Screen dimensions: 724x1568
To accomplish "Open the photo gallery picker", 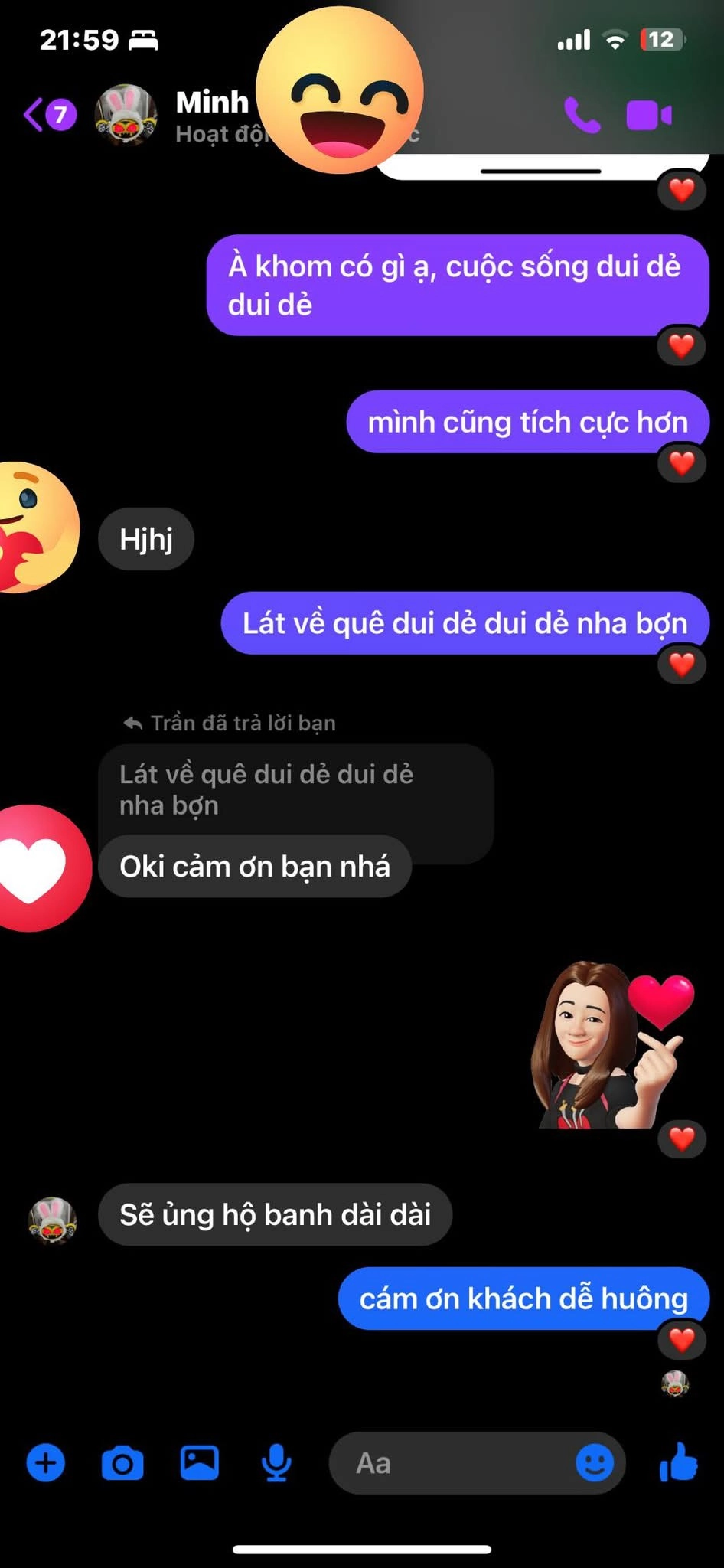I will click(x=199, y=1463).
